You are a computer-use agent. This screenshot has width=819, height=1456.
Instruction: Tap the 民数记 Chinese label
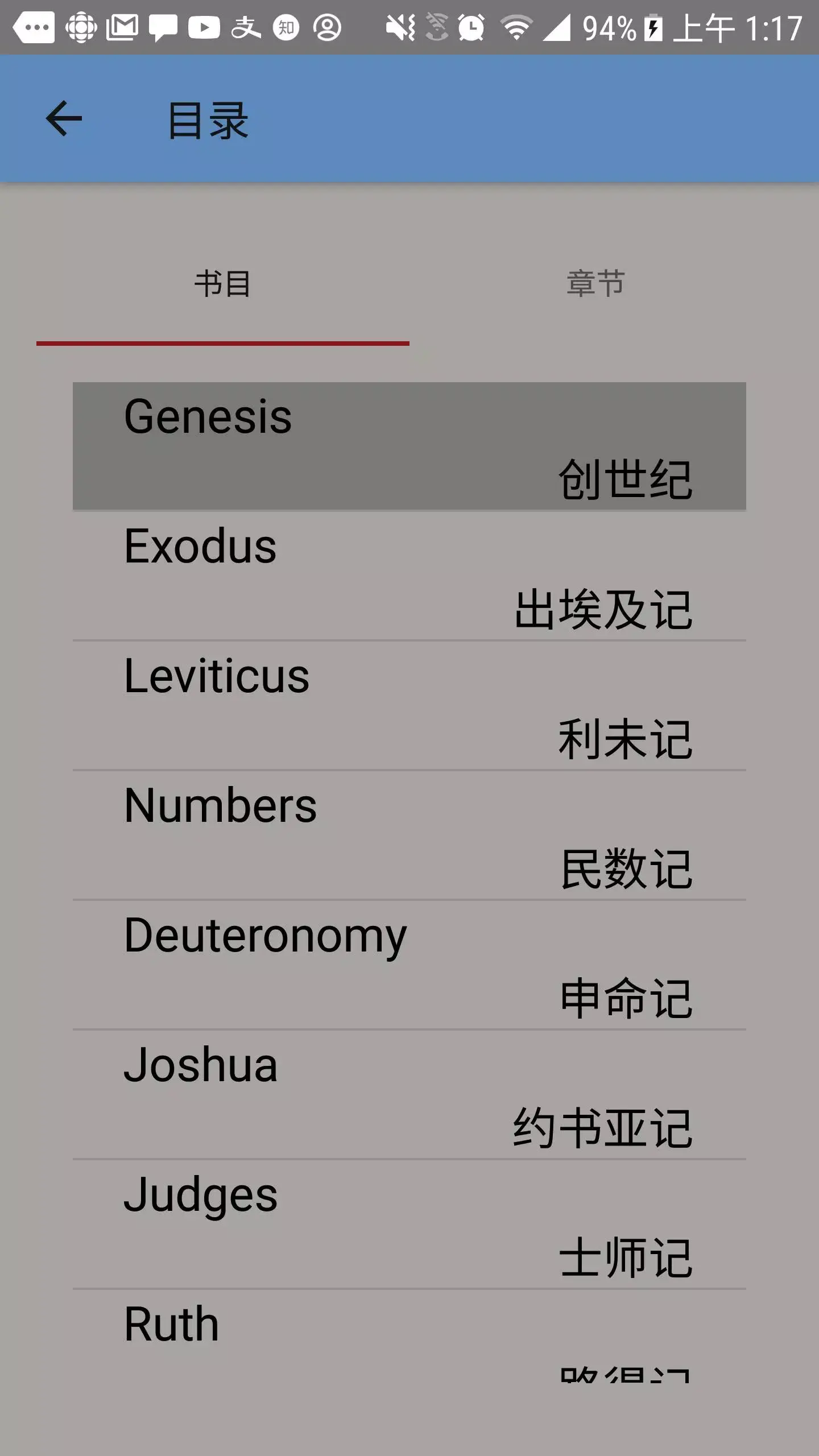(626, 867)
